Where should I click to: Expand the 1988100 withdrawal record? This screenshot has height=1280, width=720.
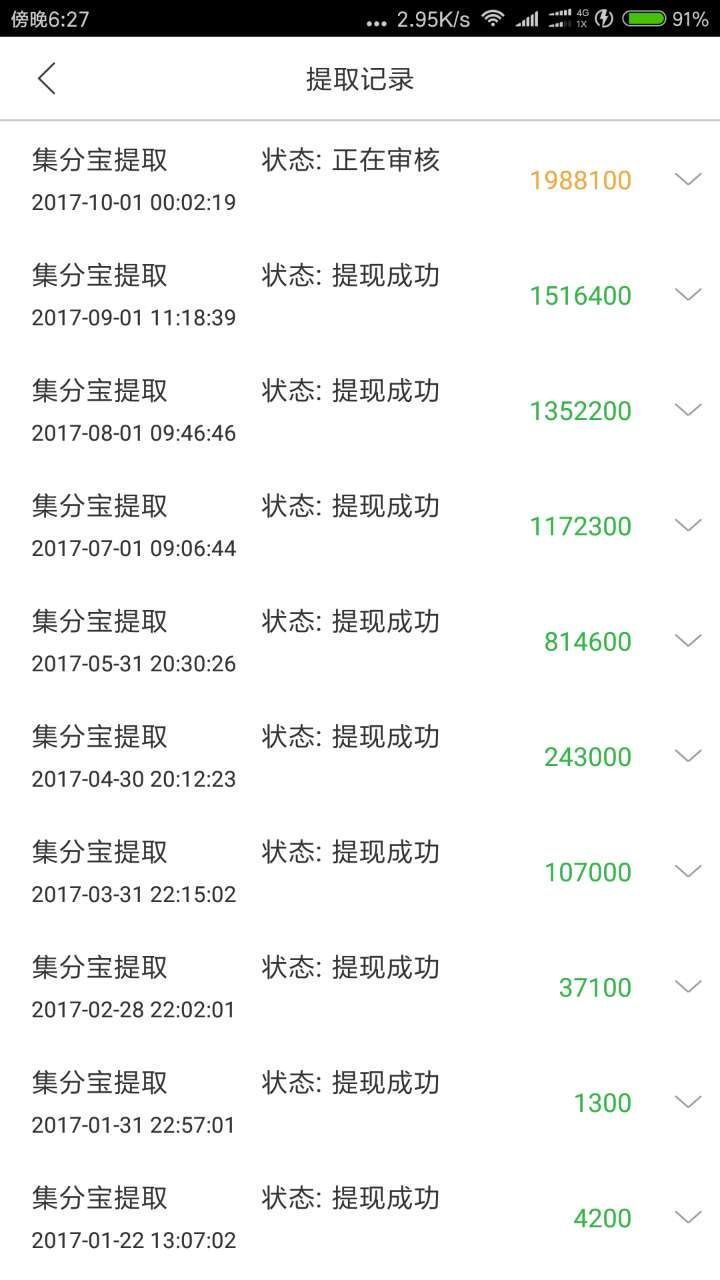point(688,180)
